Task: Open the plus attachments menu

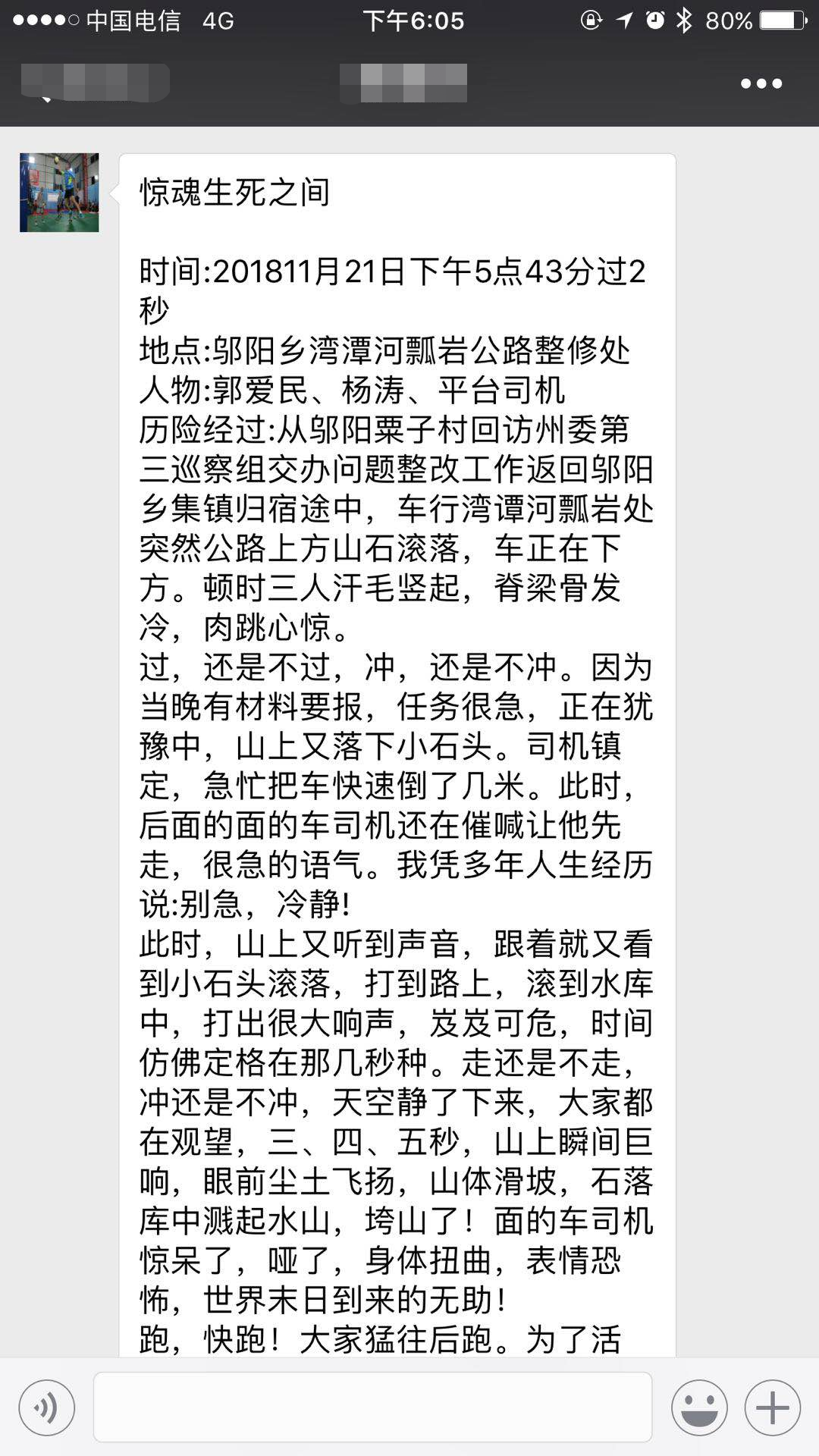Action: coord(772,1408)
